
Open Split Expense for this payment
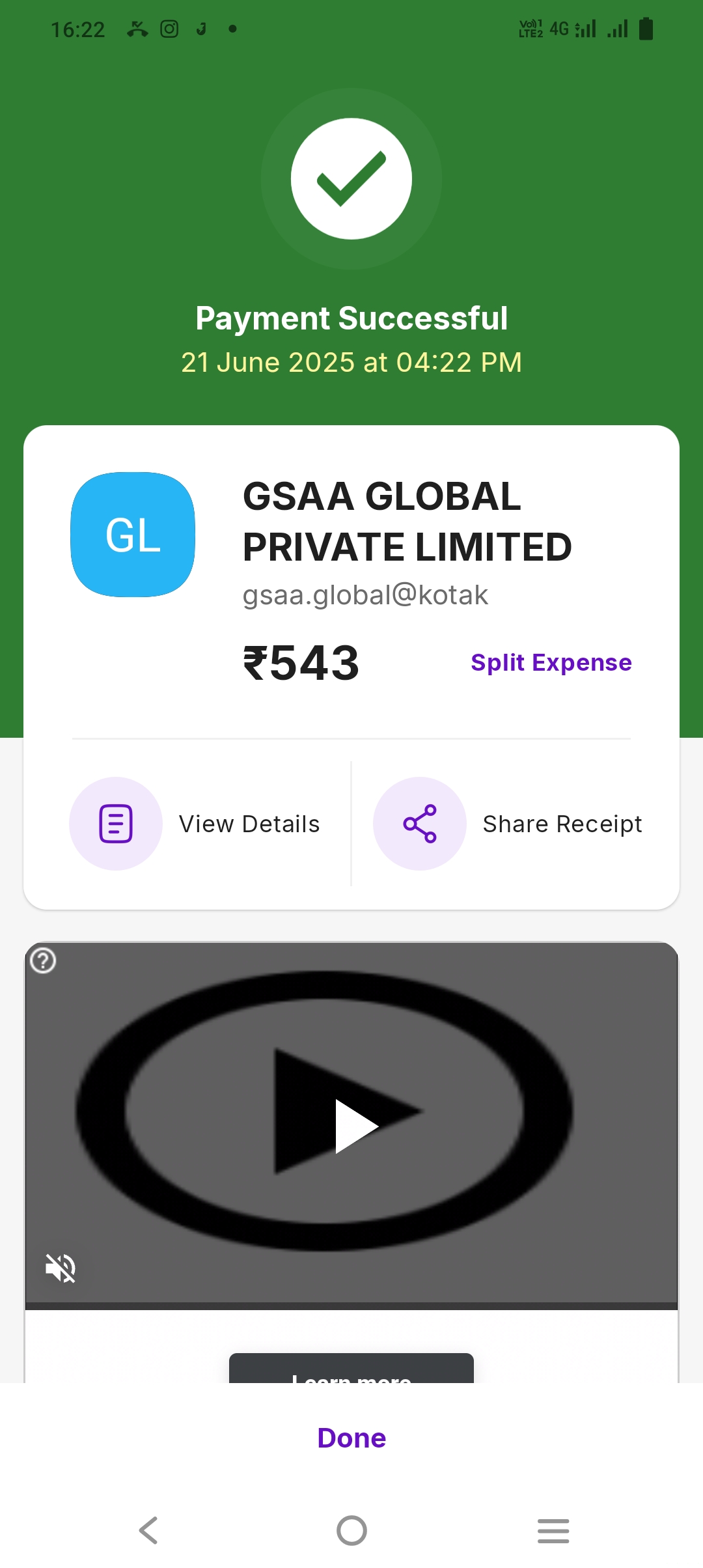click(x=551, y=662)
